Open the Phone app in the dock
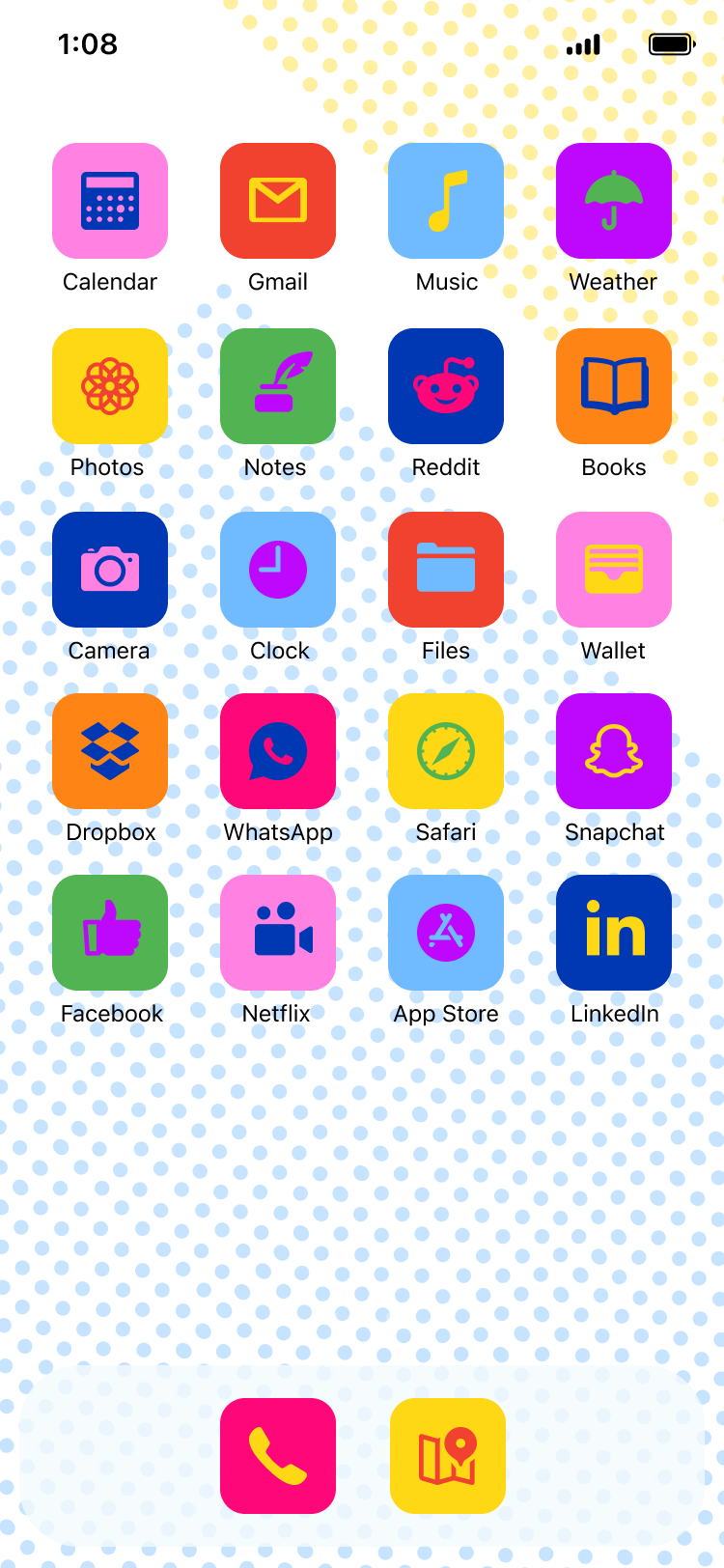The image size is (724, 1568). 278,1456
